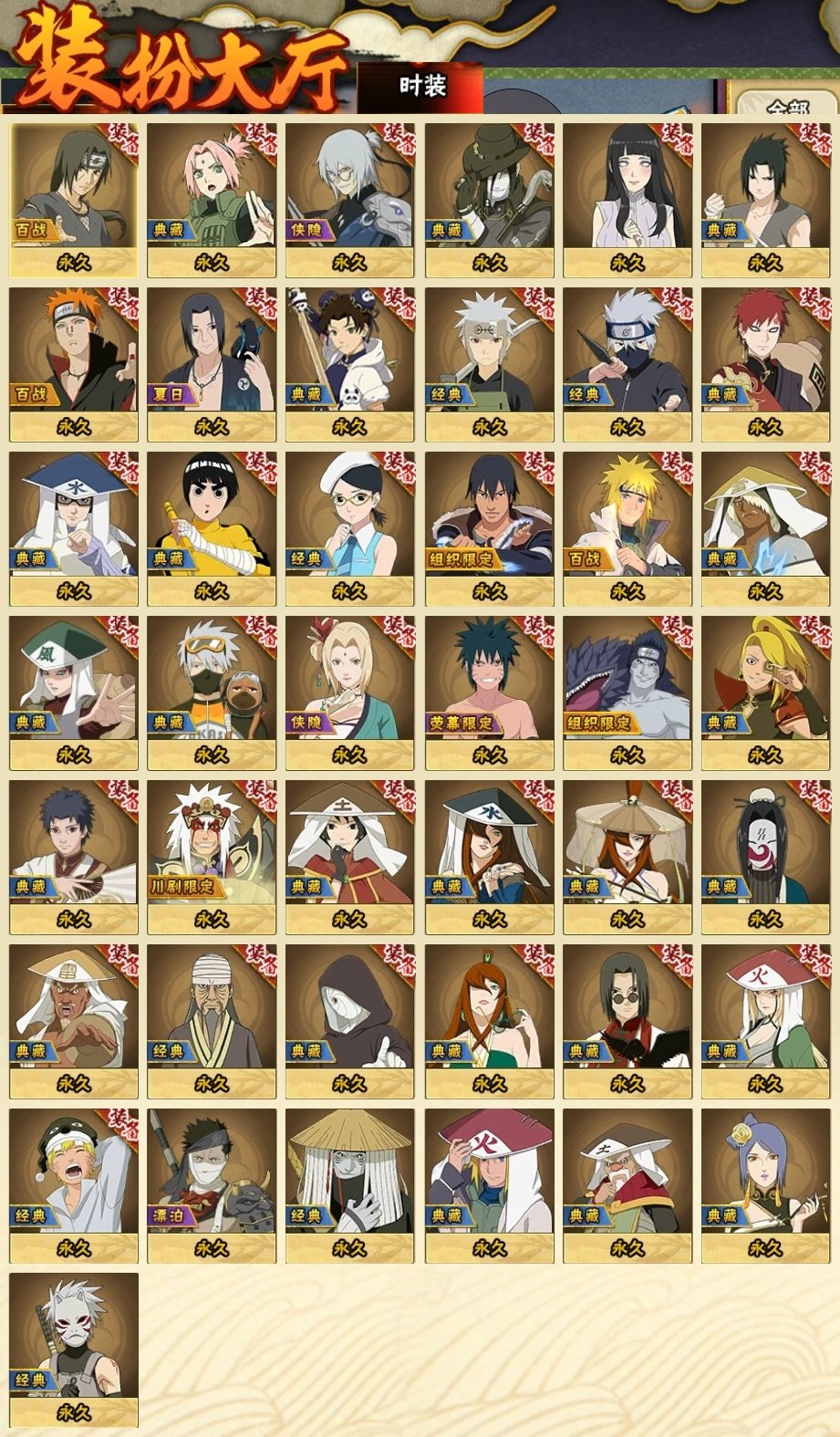Screen dimensions: 840x1437
Task: Pick the red-haired gourd carrier 典藏 costume
Action: (765, 363)
